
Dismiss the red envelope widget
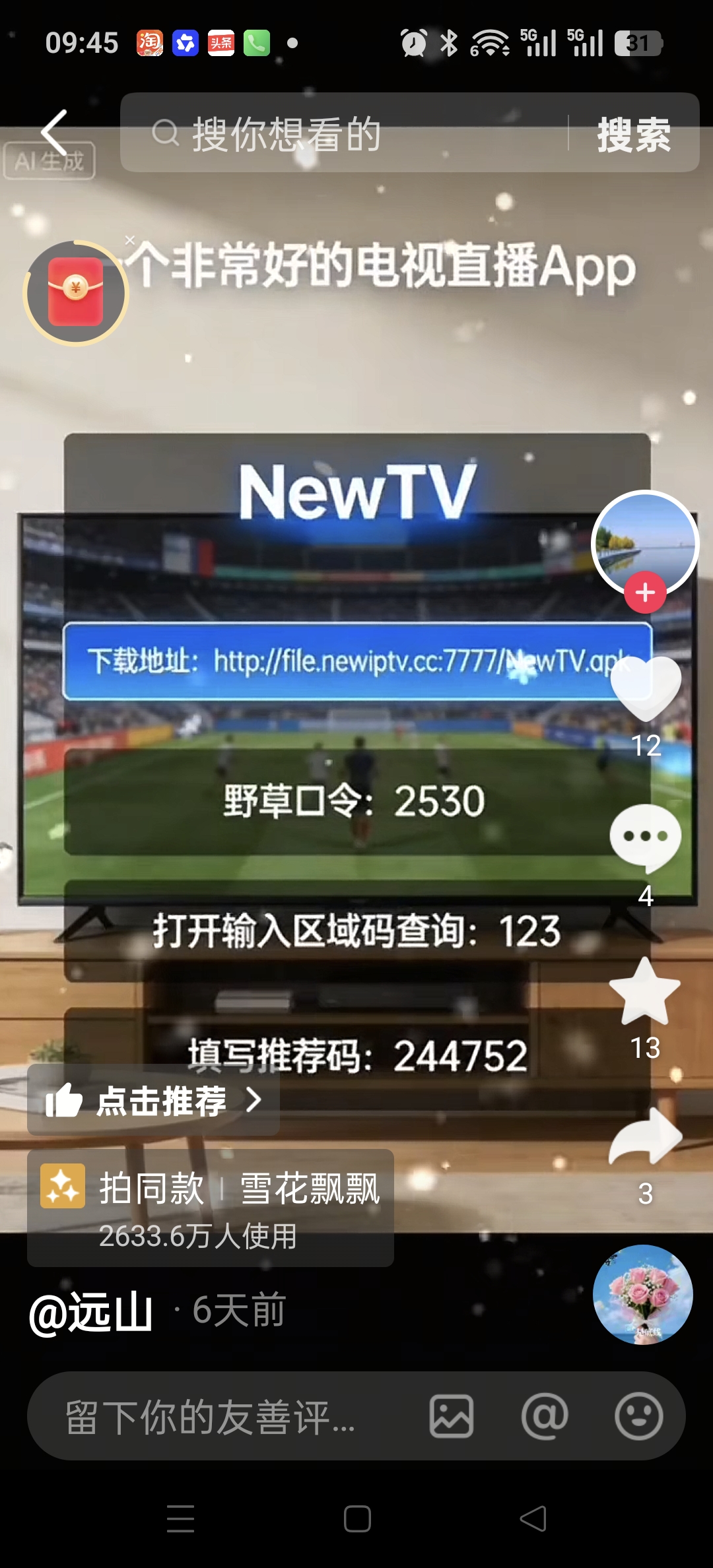130,240
